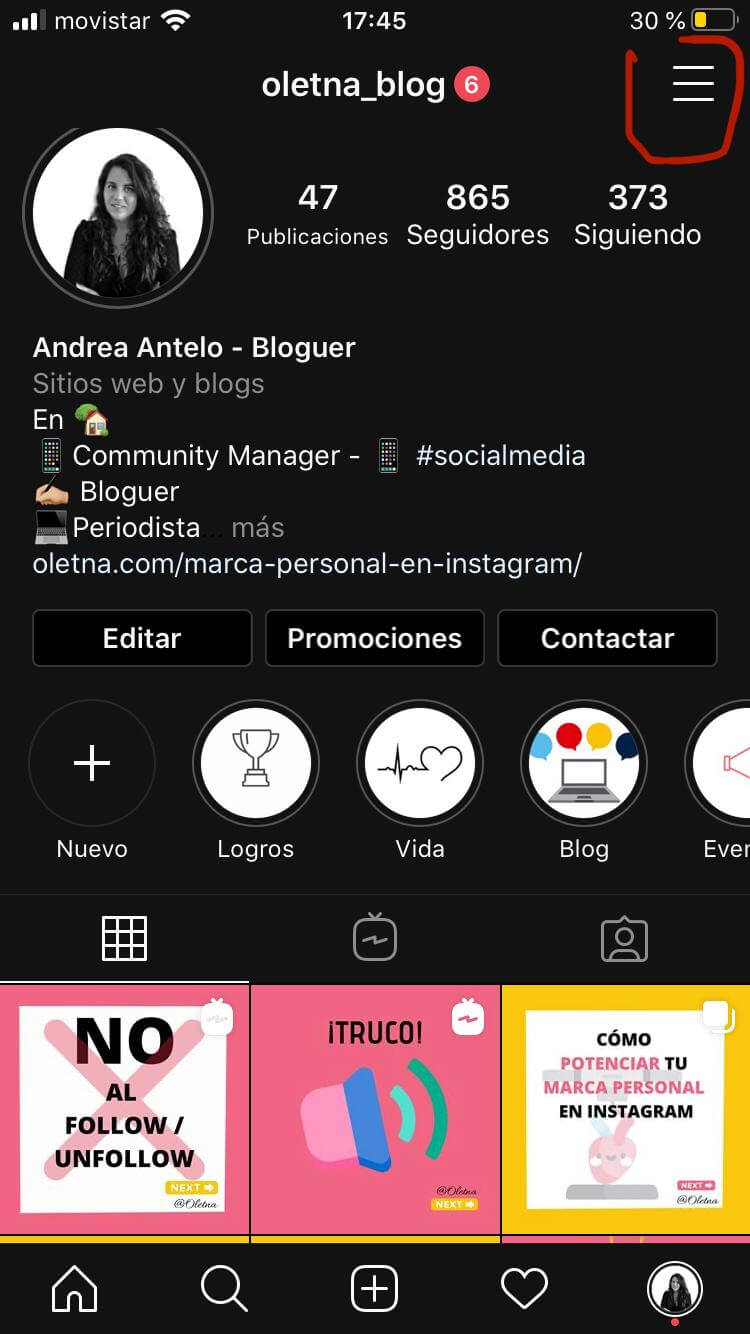Screen dimensions: 750x1334
Task: Go to the home feed
Action: click(75, 1289)
